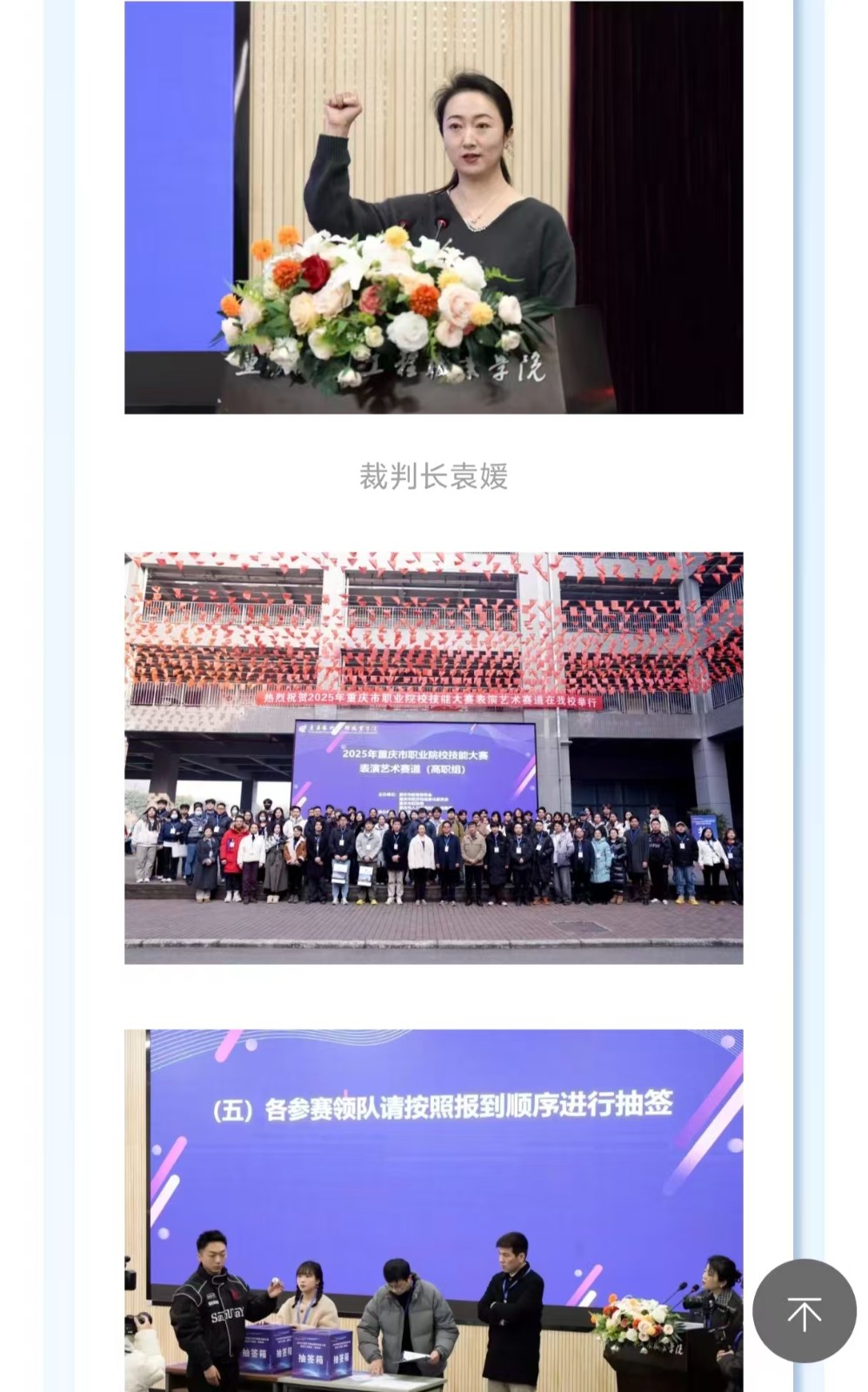Screen dimensions: 868x1392
Task: View the group photo outside the building
Action: tap(433, 758)
